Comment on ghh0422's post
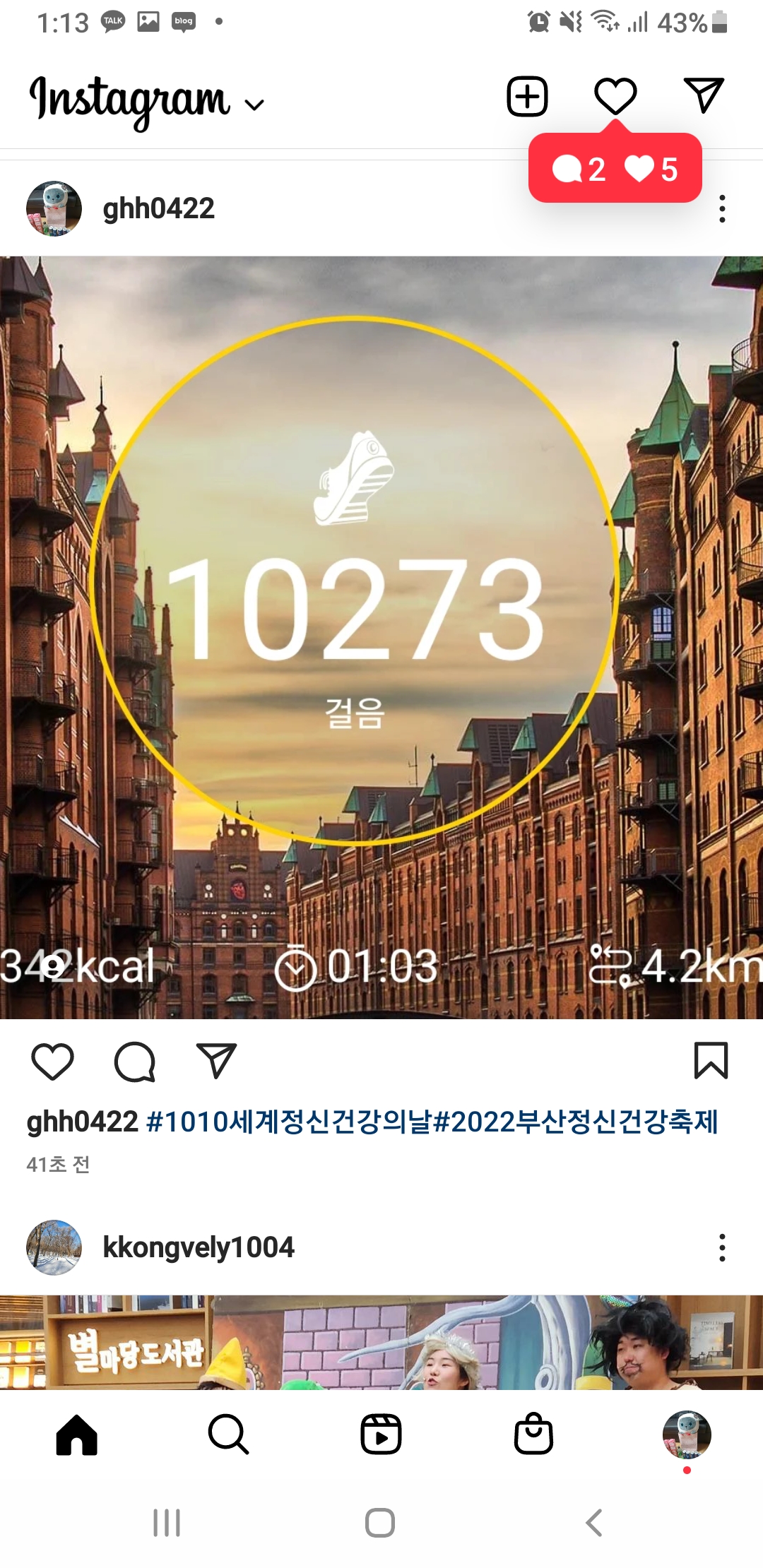Screen dimensions: 763x1568 (134, 1061)
